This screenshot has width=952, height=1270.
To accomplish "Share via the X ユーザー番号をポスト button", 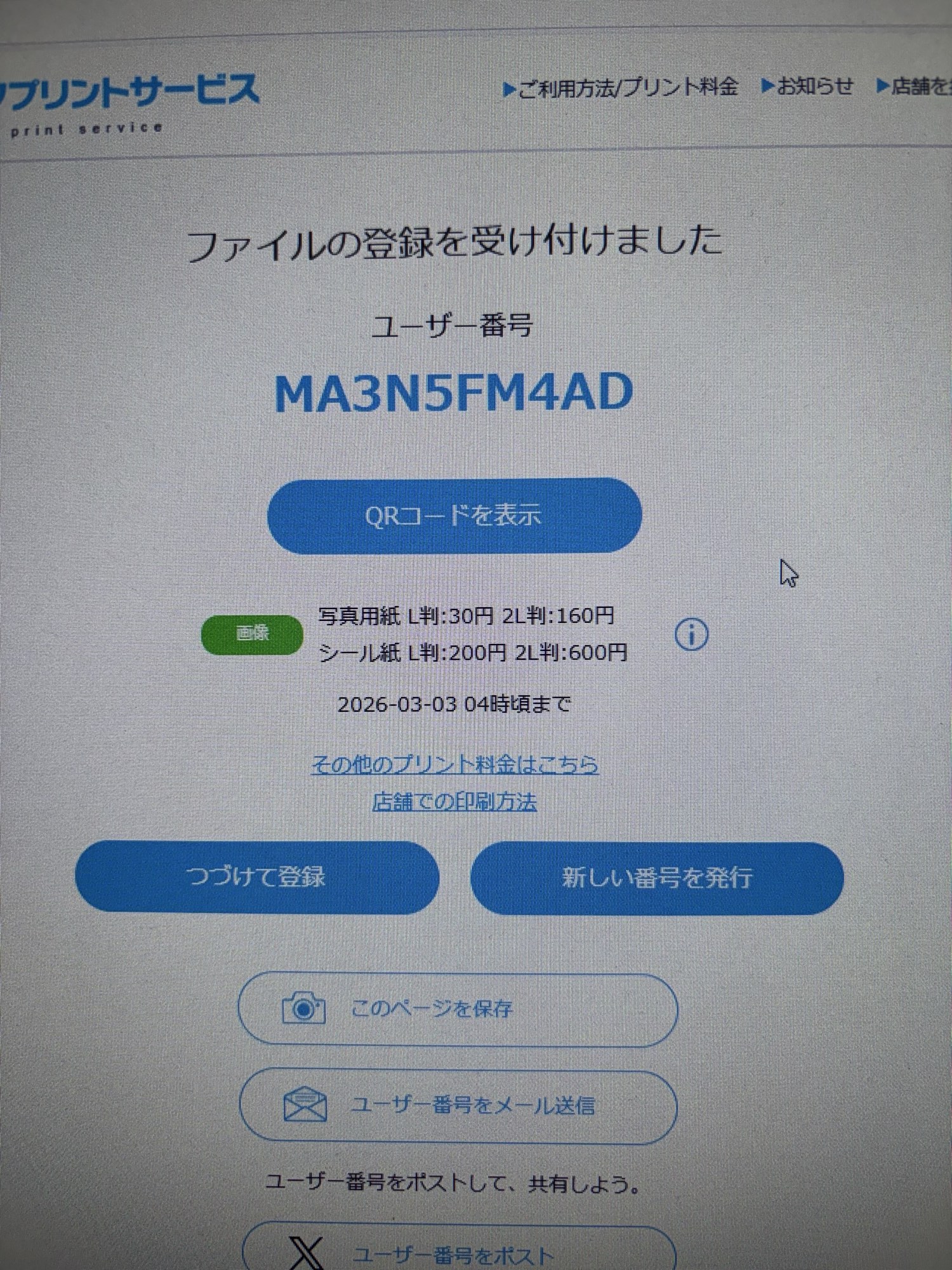I will click(458, 1251).
